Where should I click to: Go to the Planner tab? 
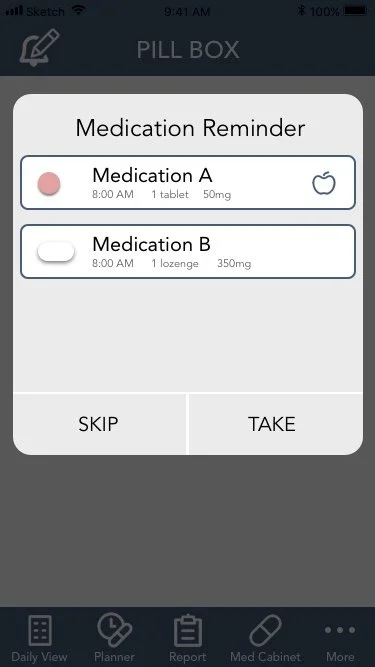coord(114,638)
